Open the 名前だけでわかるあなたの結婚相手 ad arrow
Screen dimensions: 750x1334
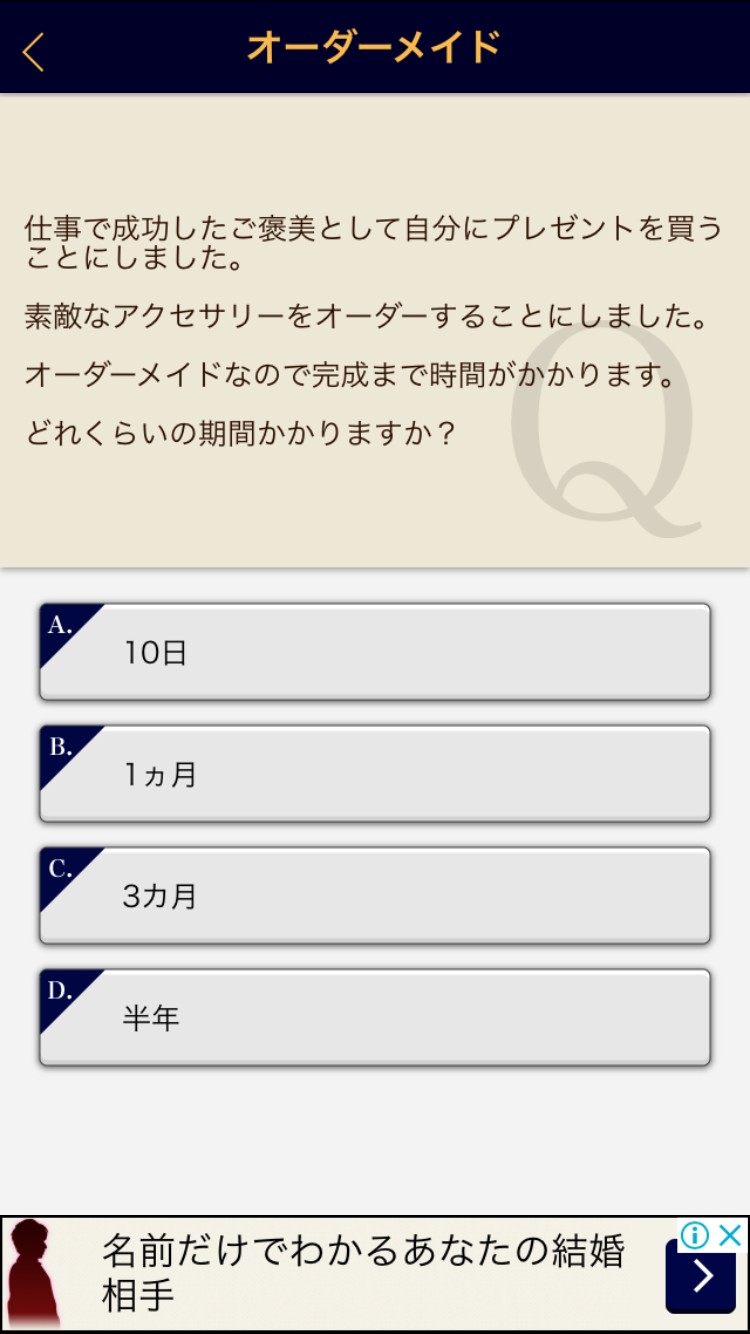tap(701, 1276)
